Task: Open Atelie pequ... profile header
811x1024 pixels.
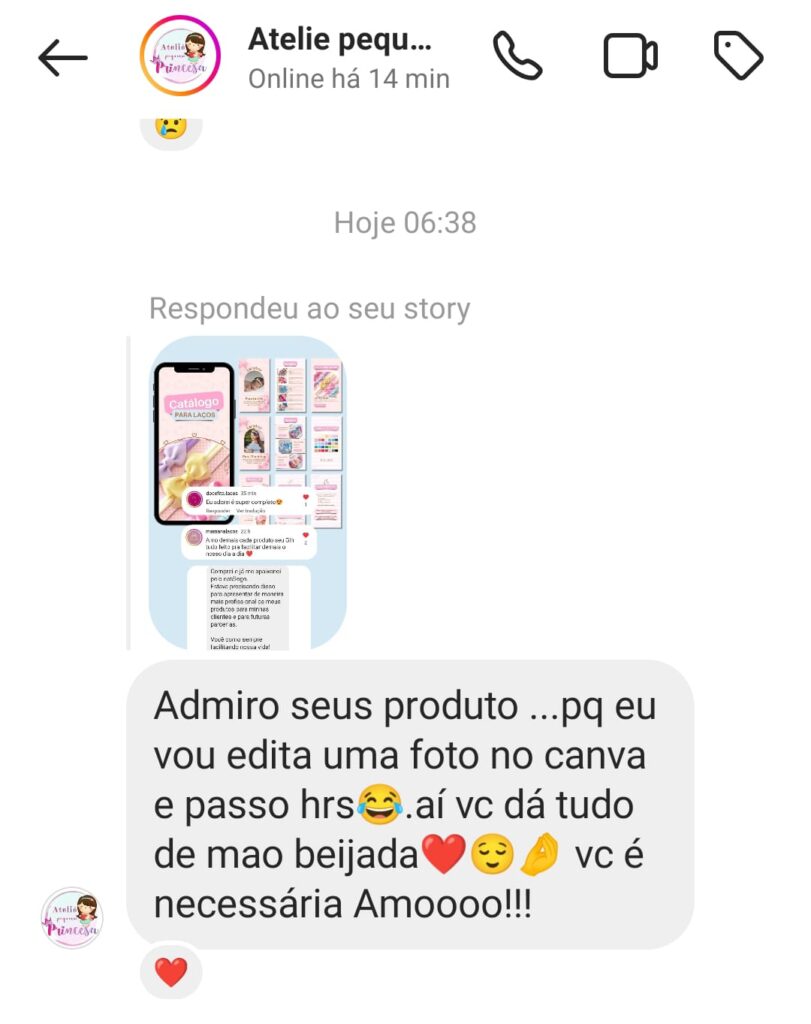Action: 340,57
